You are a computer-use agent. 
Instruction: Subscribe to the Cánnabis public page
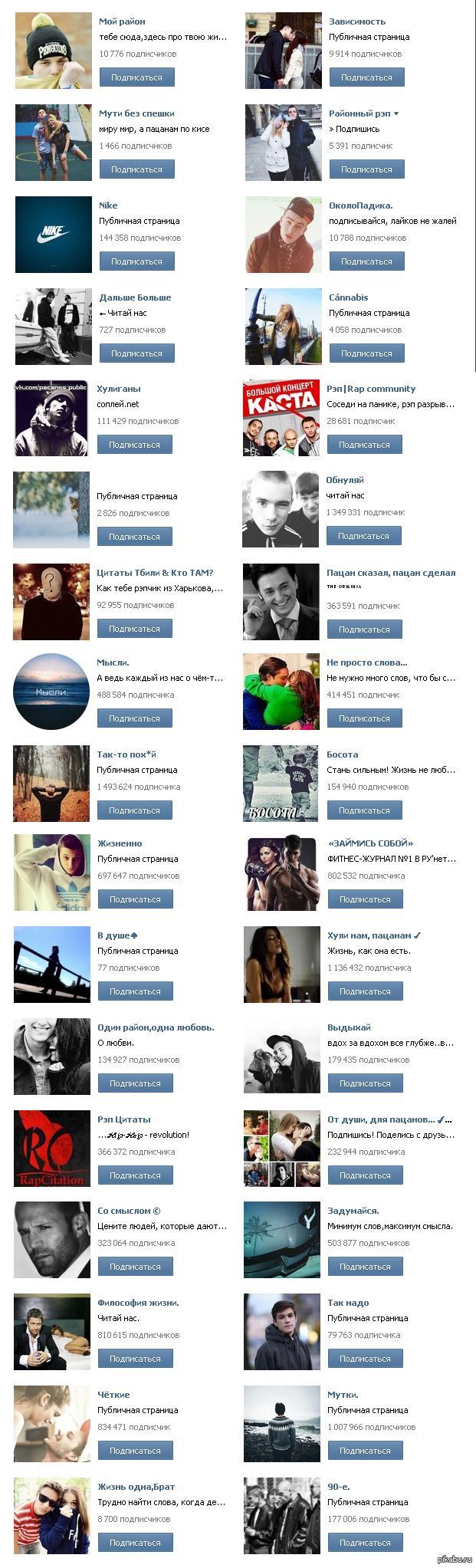pos(366,353)
